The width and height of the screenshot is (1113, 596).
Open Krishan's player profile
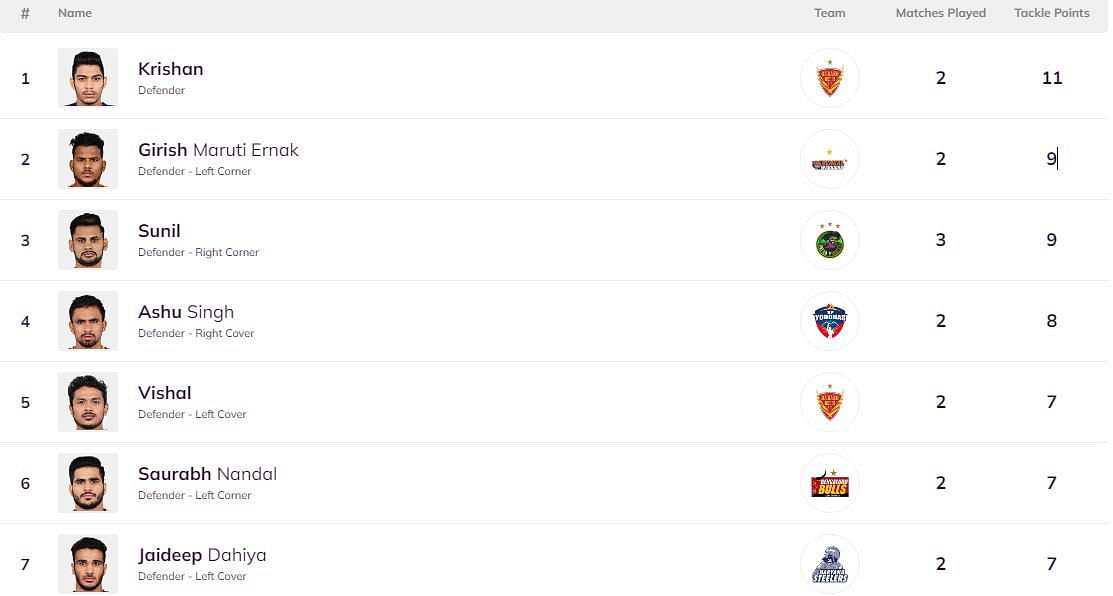pyautogui.click(x=171, y=69)
